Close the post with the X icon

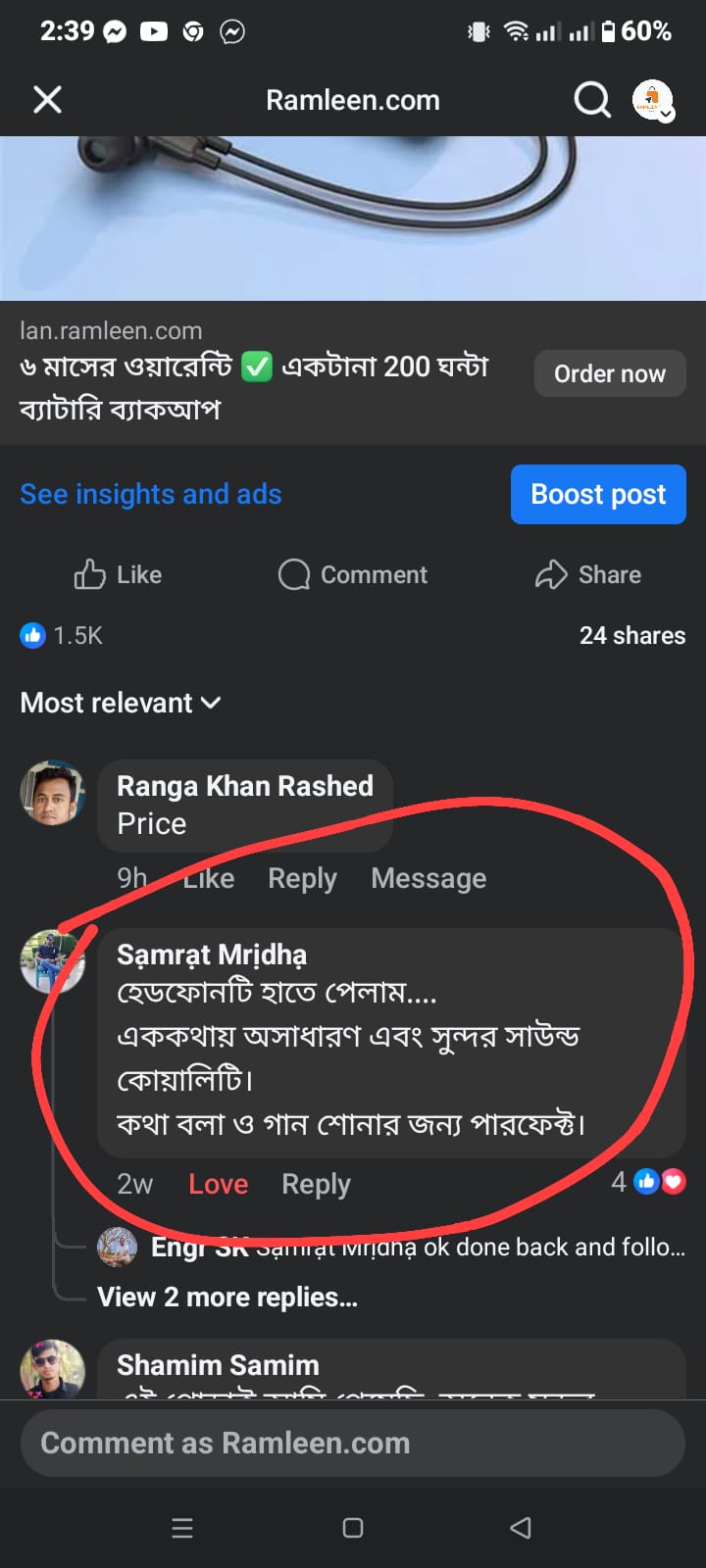[47, 99]
